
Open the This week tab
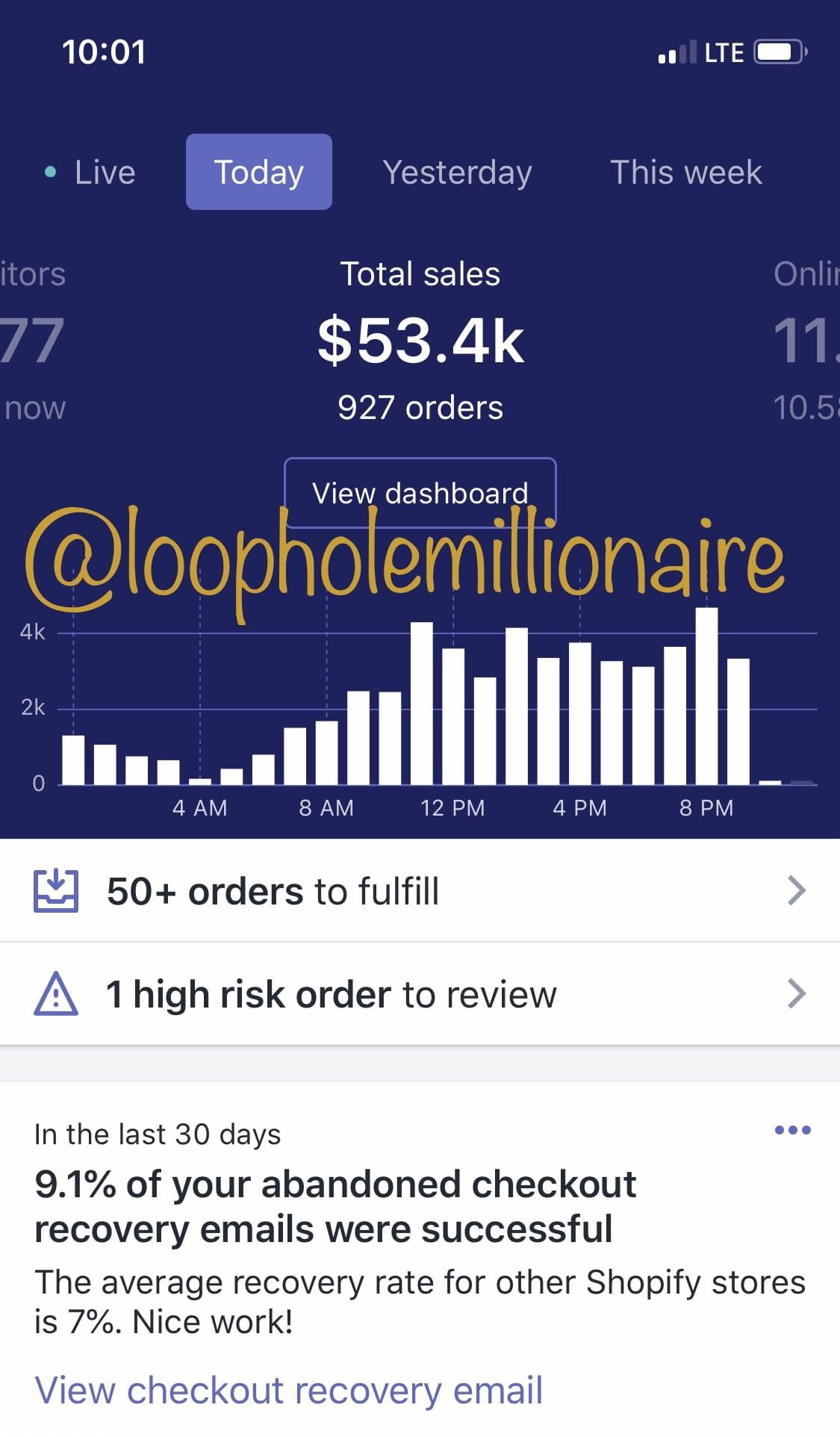[x=685, y=173]
